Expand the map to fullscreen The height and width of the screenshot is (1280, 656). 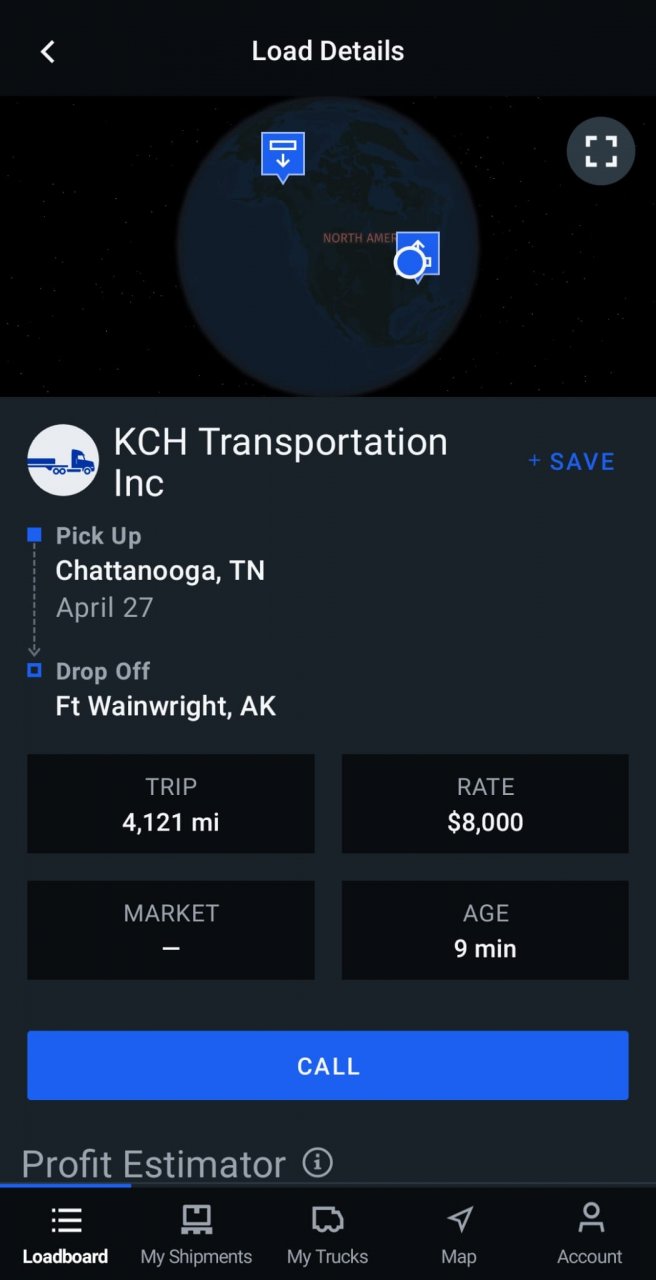(600, 151)
